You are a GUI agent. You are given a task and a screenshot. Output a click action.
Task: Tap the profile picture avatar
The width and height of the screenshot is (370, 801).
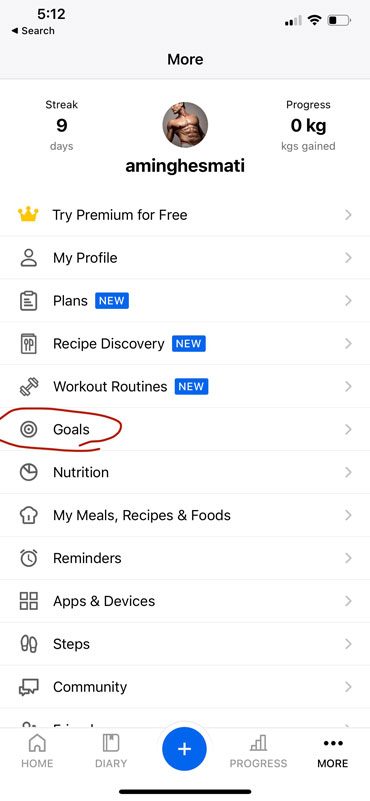(185, 125)
